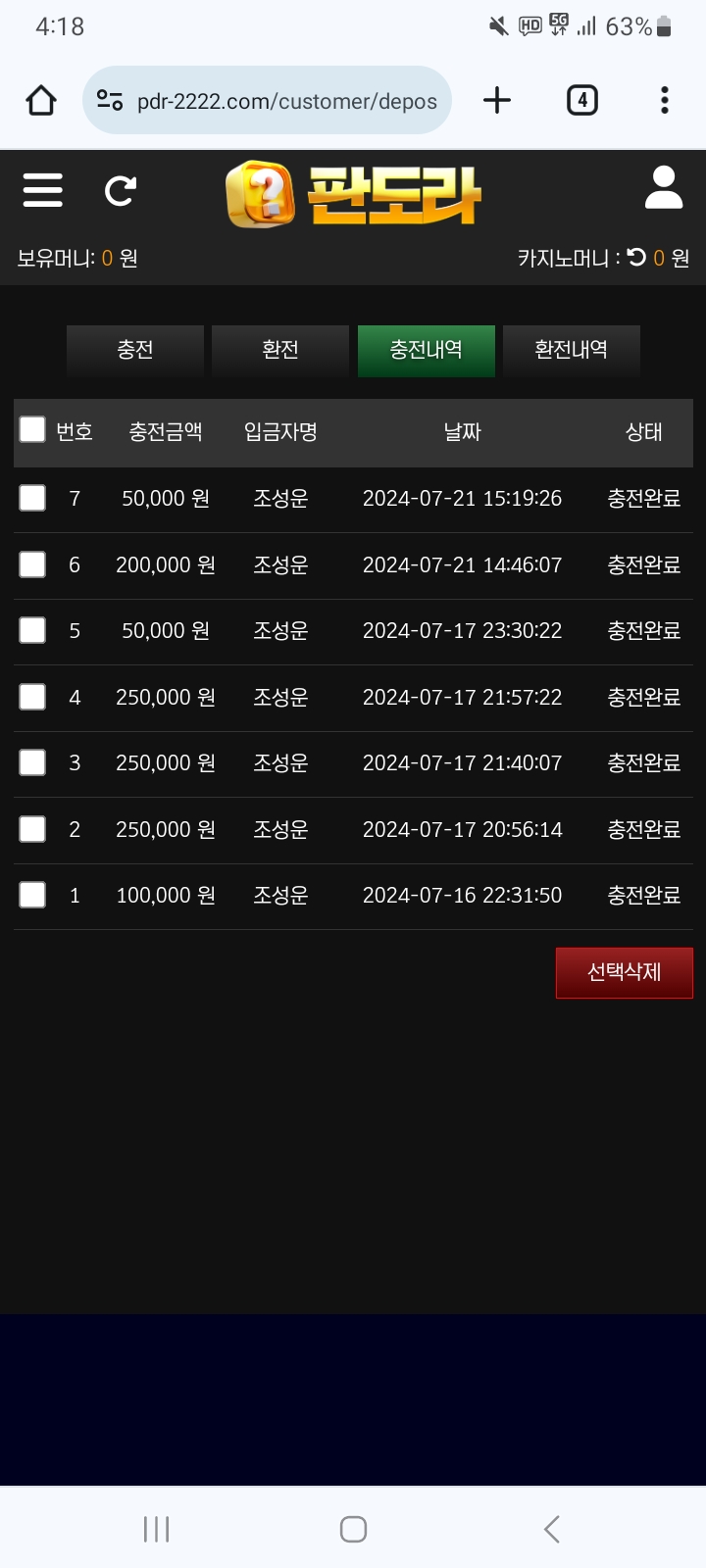Switch to the 충전 tab
The width and height of the screenshot is (706, 1568).
[x=135, y=350]
